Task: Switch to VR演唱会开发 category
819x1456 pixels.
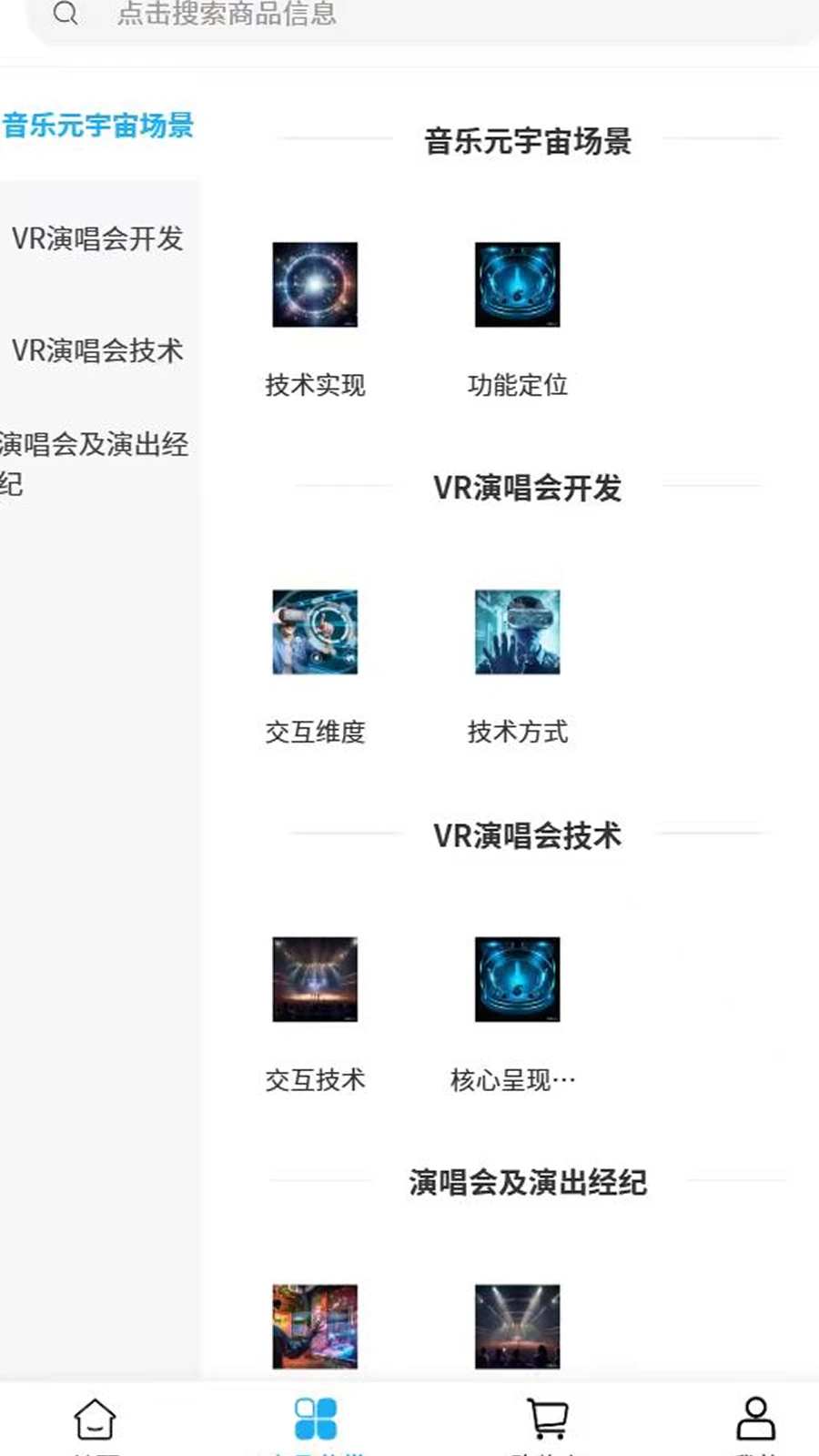Action: coord(98,238)
